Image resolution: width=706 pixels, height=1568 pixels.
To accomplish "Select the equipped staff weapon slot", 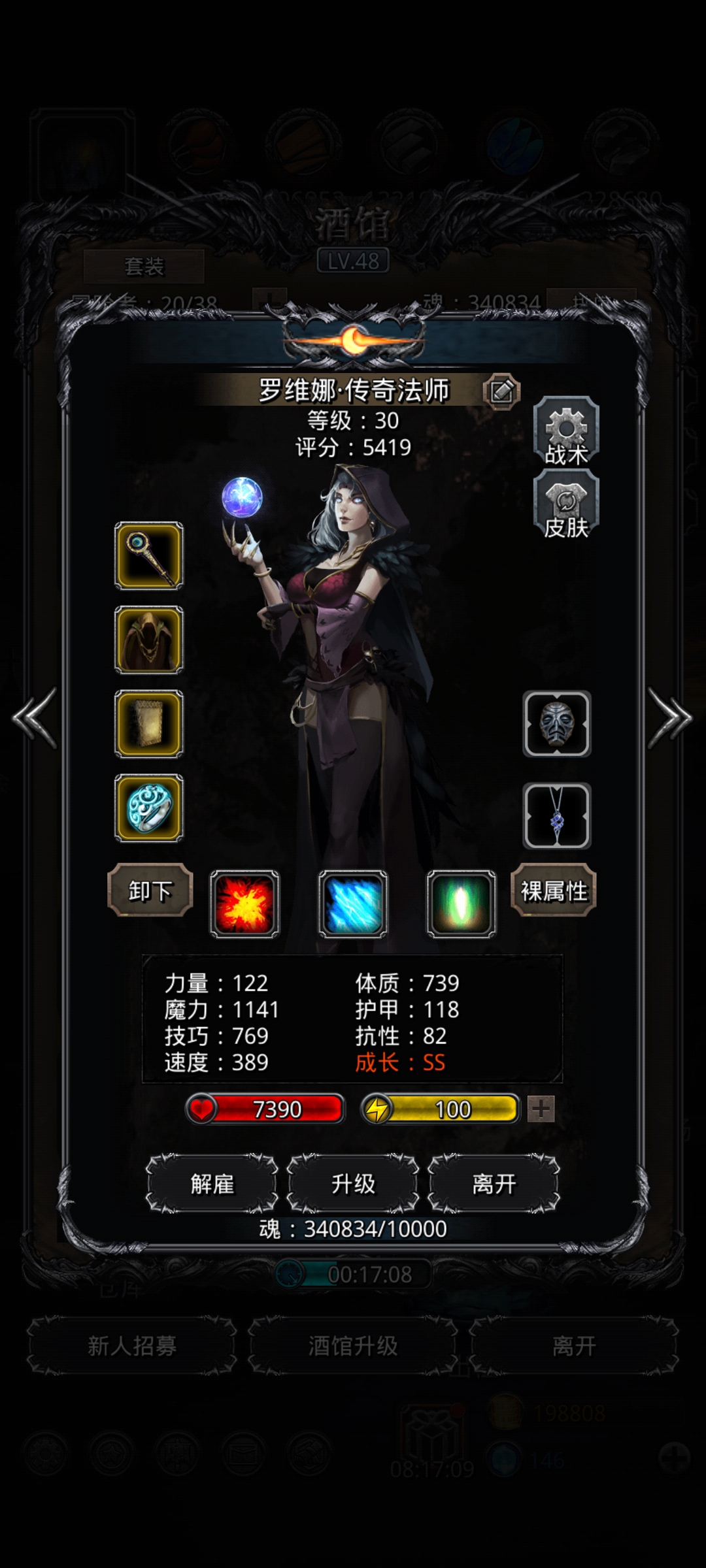I will (149, 555).
